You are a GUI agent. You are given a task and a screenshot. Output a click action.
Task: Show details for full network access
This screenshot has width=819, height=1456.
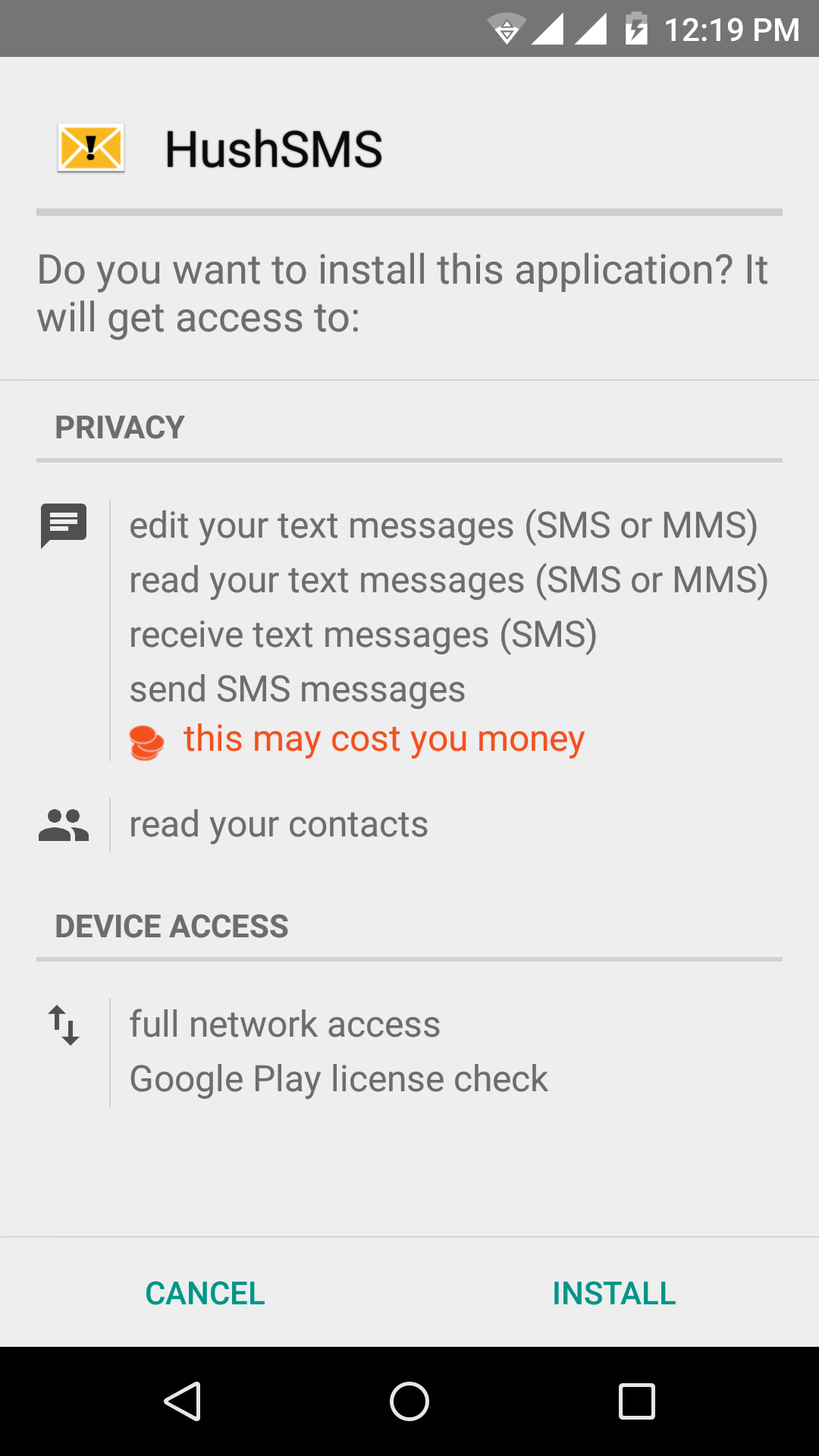284,1025
